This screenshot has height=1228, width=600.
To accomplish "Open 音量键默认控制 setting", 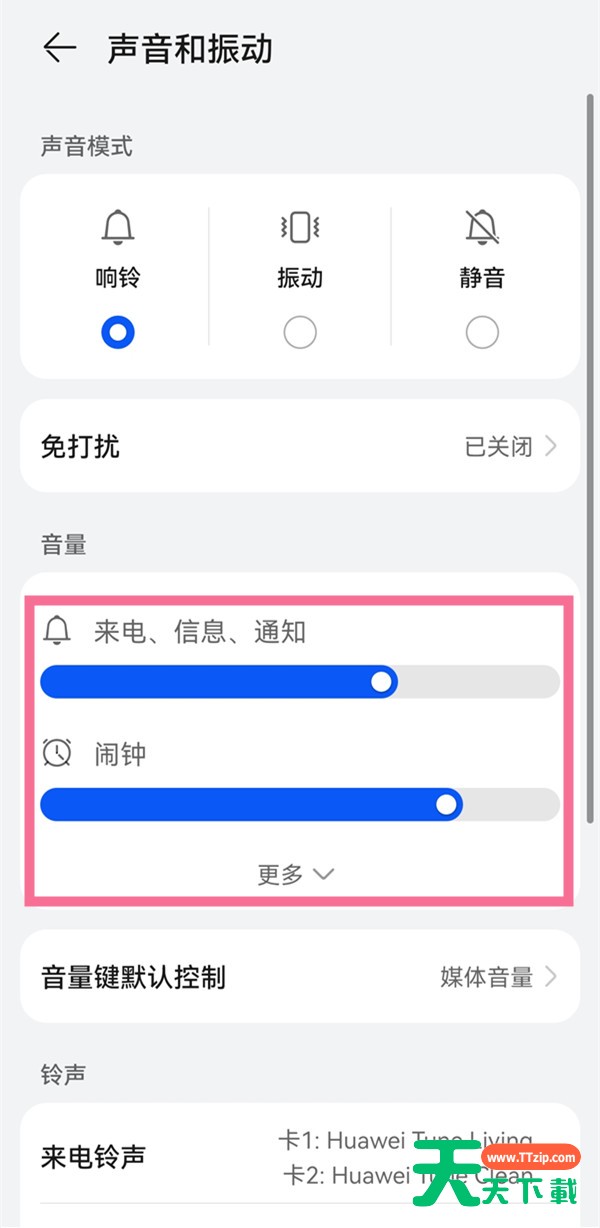I will 300,977.
